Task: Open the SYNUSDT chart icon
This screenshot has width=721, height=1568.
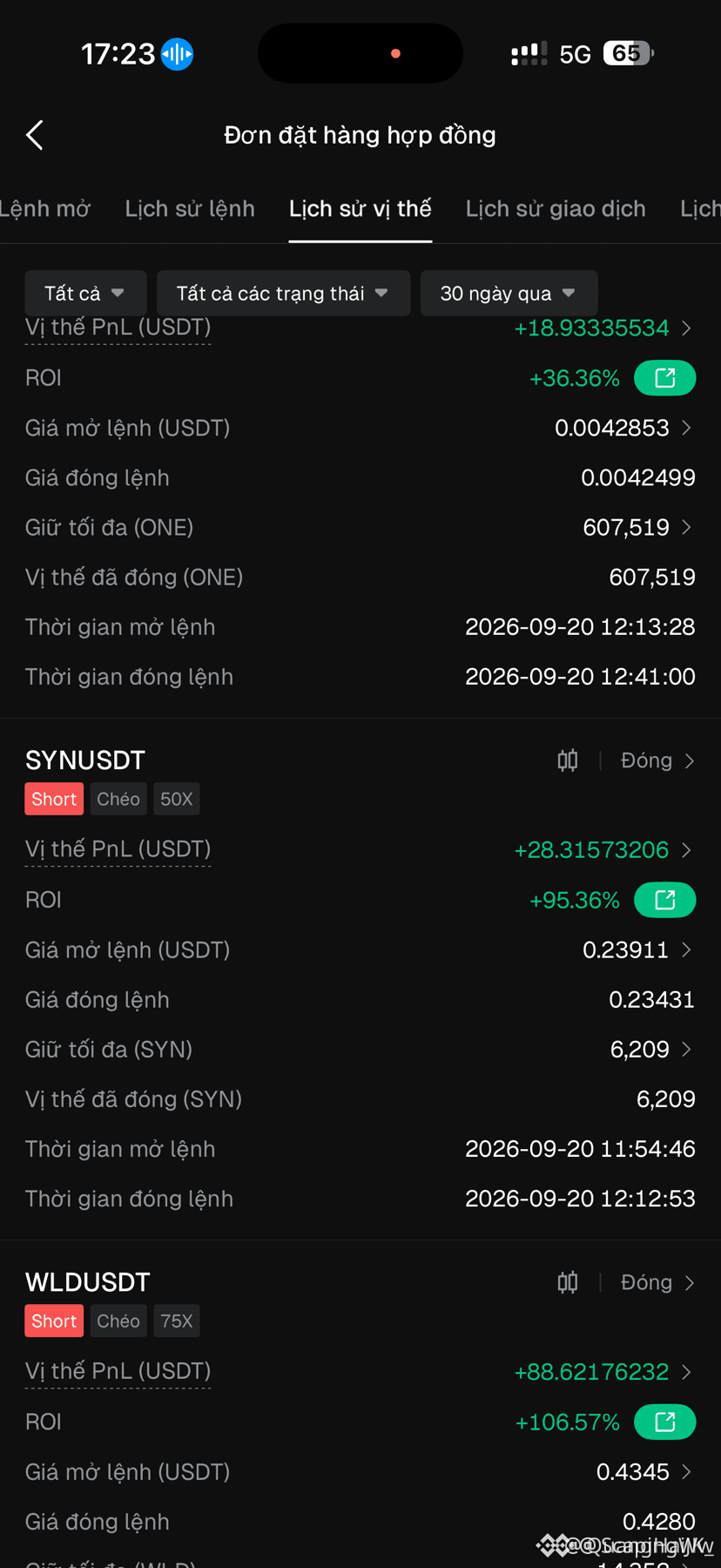Action: (568, 760)
